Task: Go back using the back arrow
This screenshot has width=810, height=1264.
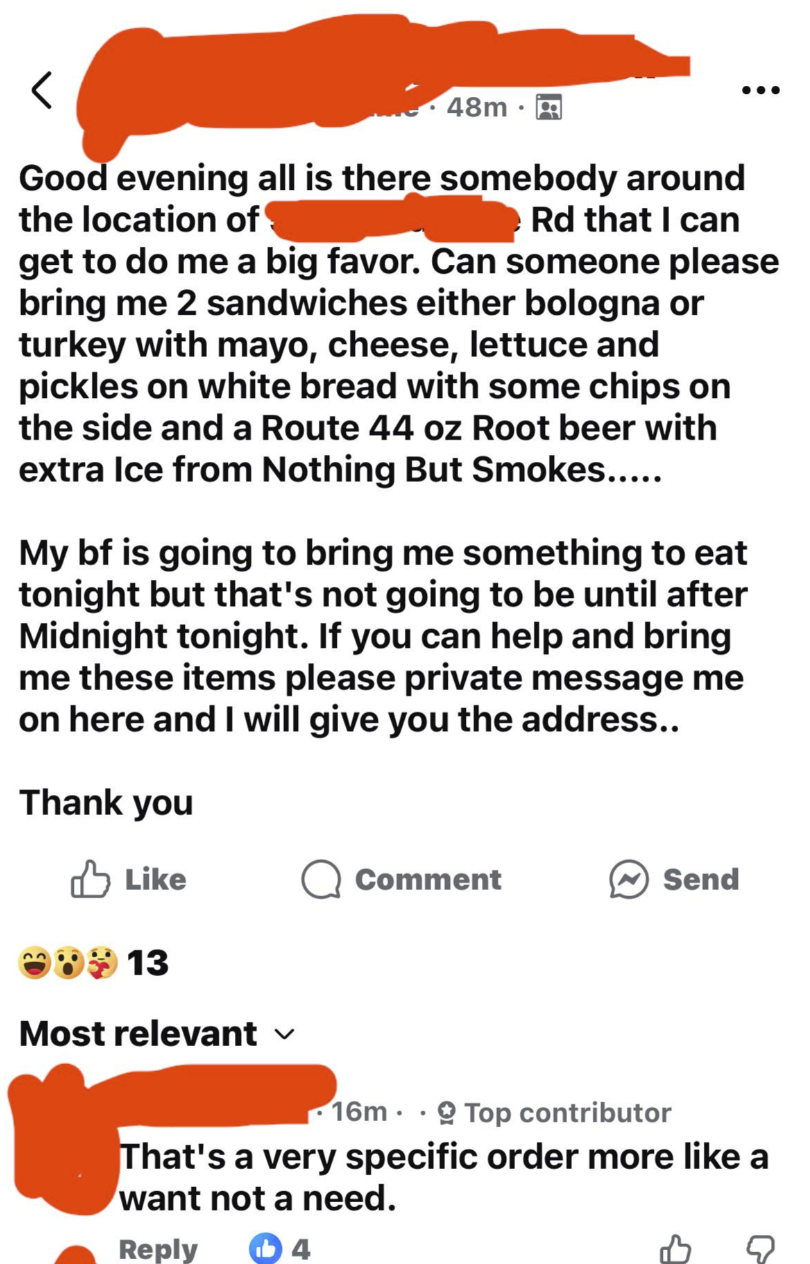Action: coord(41,91)
